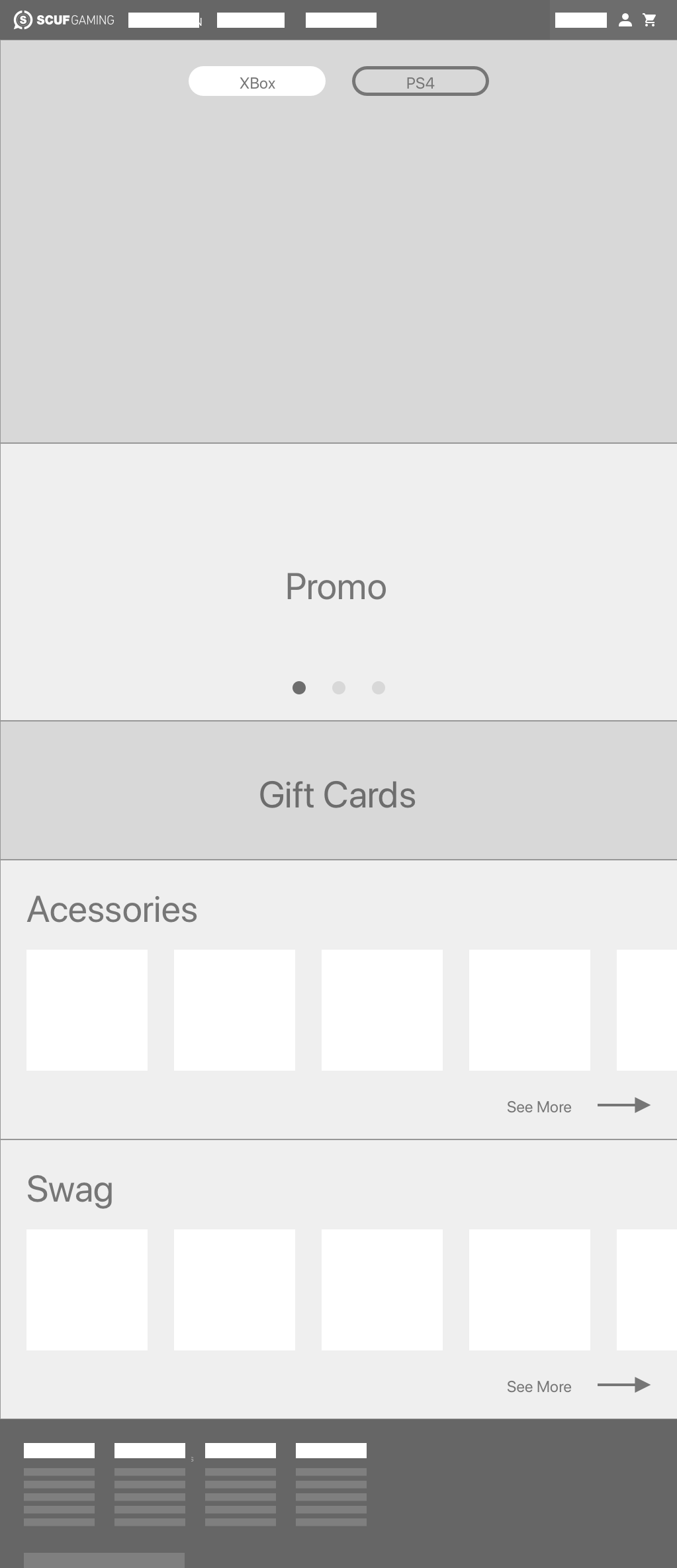See More in the Acessories section
677x1568 pixels.
tap(539, 1106)
